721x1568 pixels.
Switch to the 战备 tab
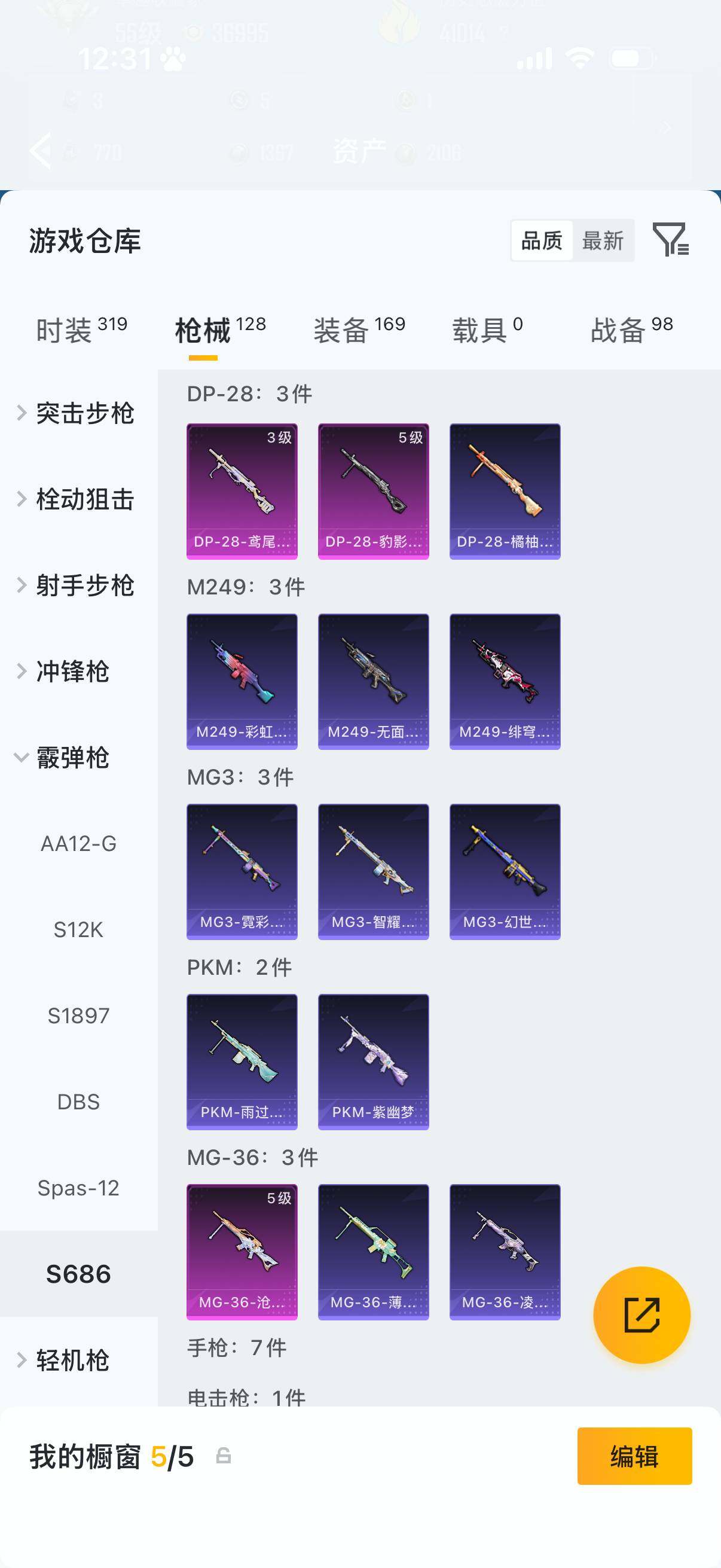coord(631,330)
